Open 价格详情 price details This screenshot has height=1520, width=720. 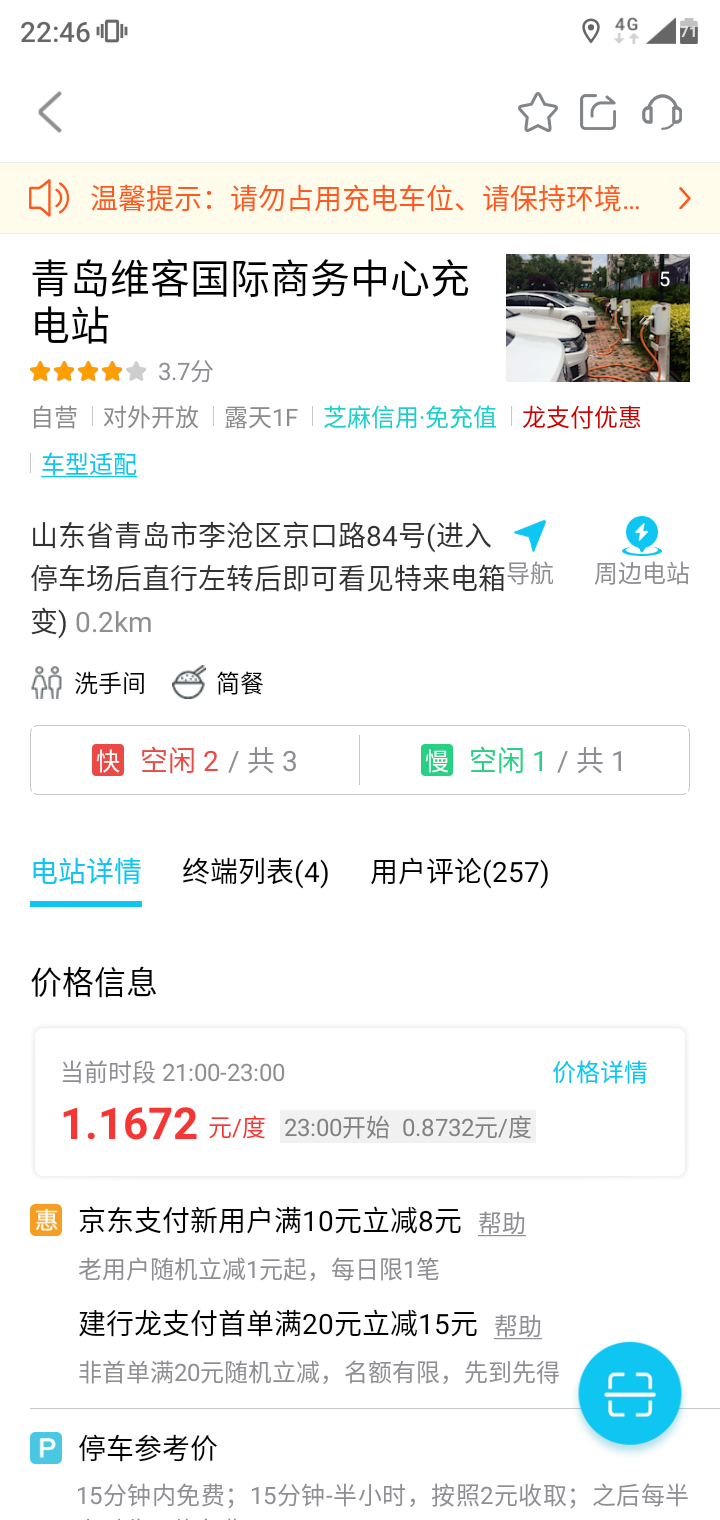(599, 1072)
